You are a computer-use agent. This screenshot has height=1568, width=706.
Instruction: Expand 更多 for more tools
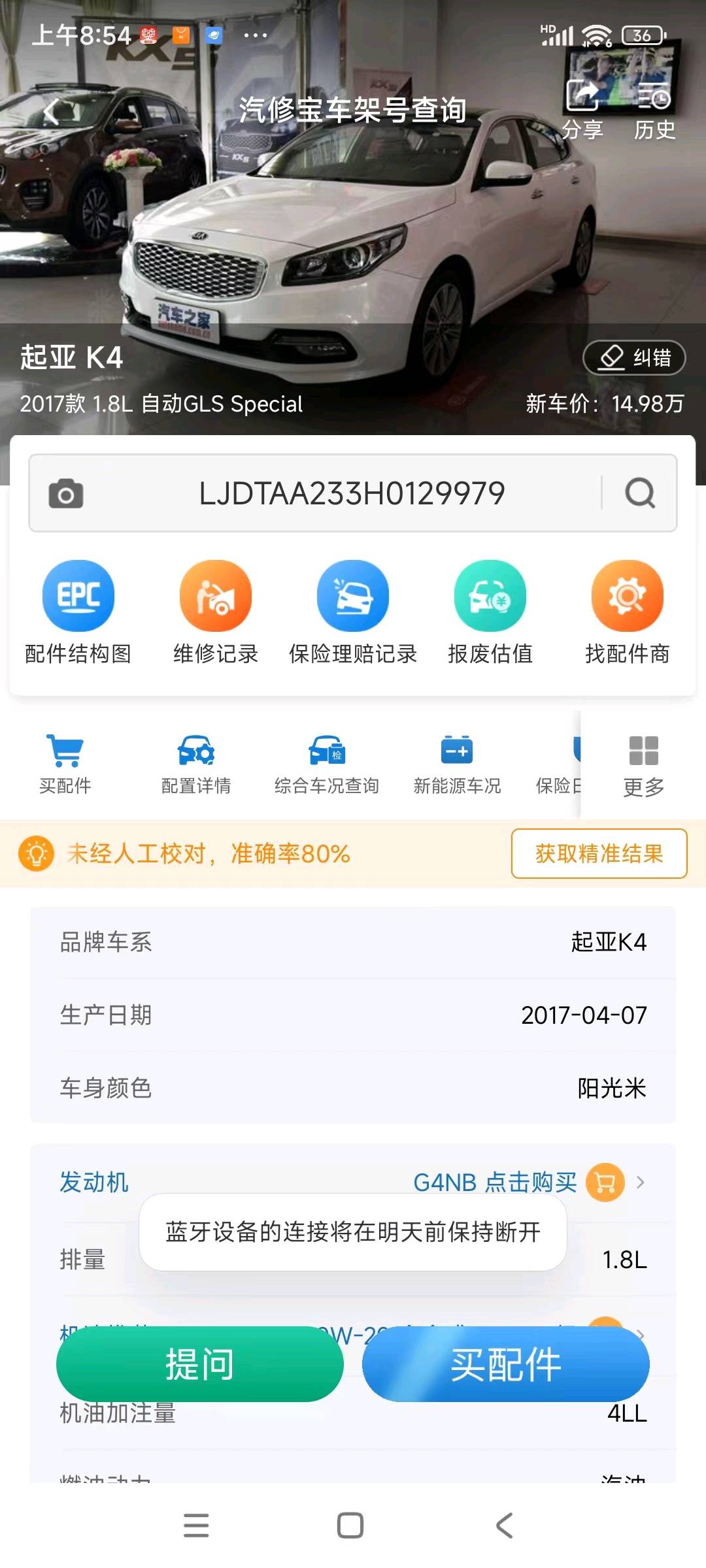643,764
